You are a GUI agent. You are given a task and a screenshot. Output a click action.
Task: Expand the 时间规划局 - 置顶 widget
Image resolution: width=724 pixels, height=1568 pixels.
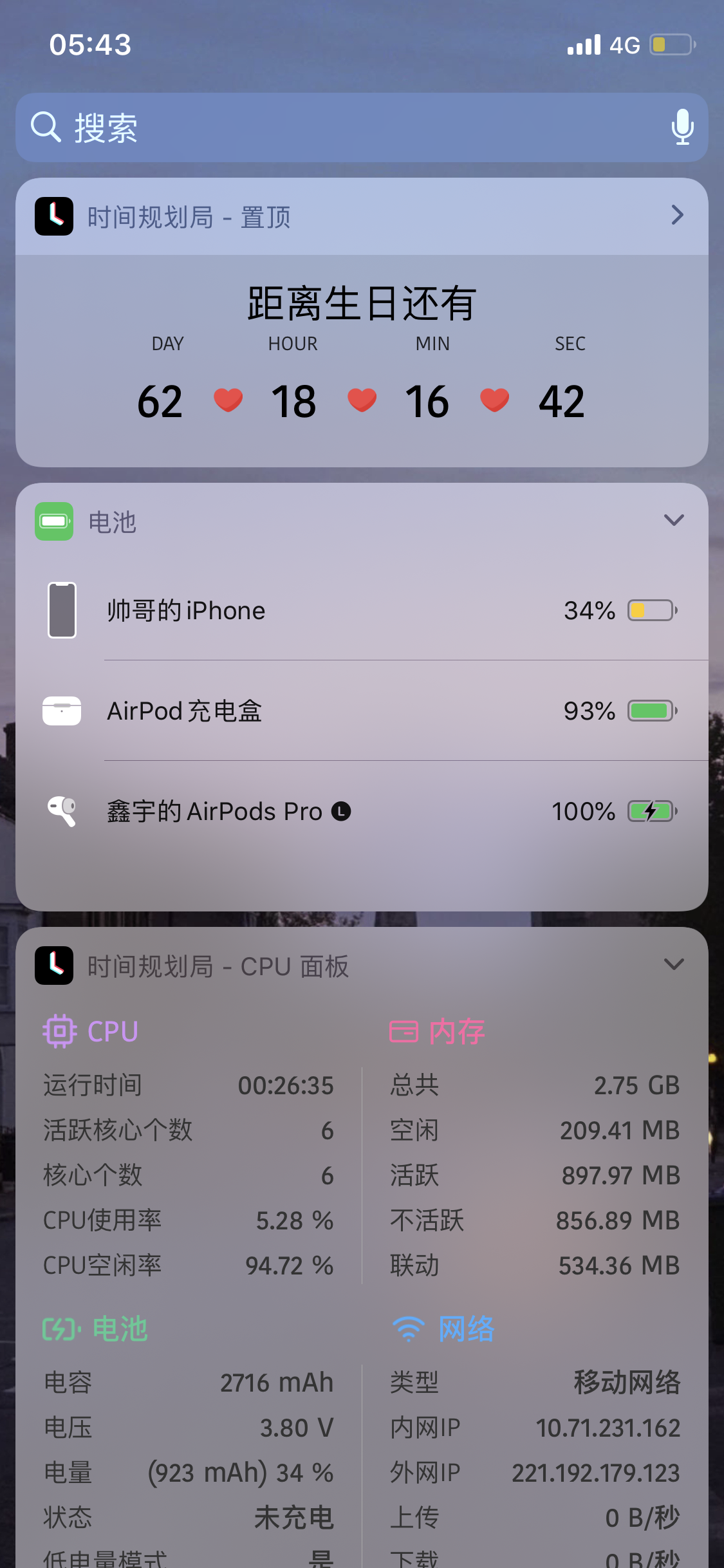click(677, 215)
